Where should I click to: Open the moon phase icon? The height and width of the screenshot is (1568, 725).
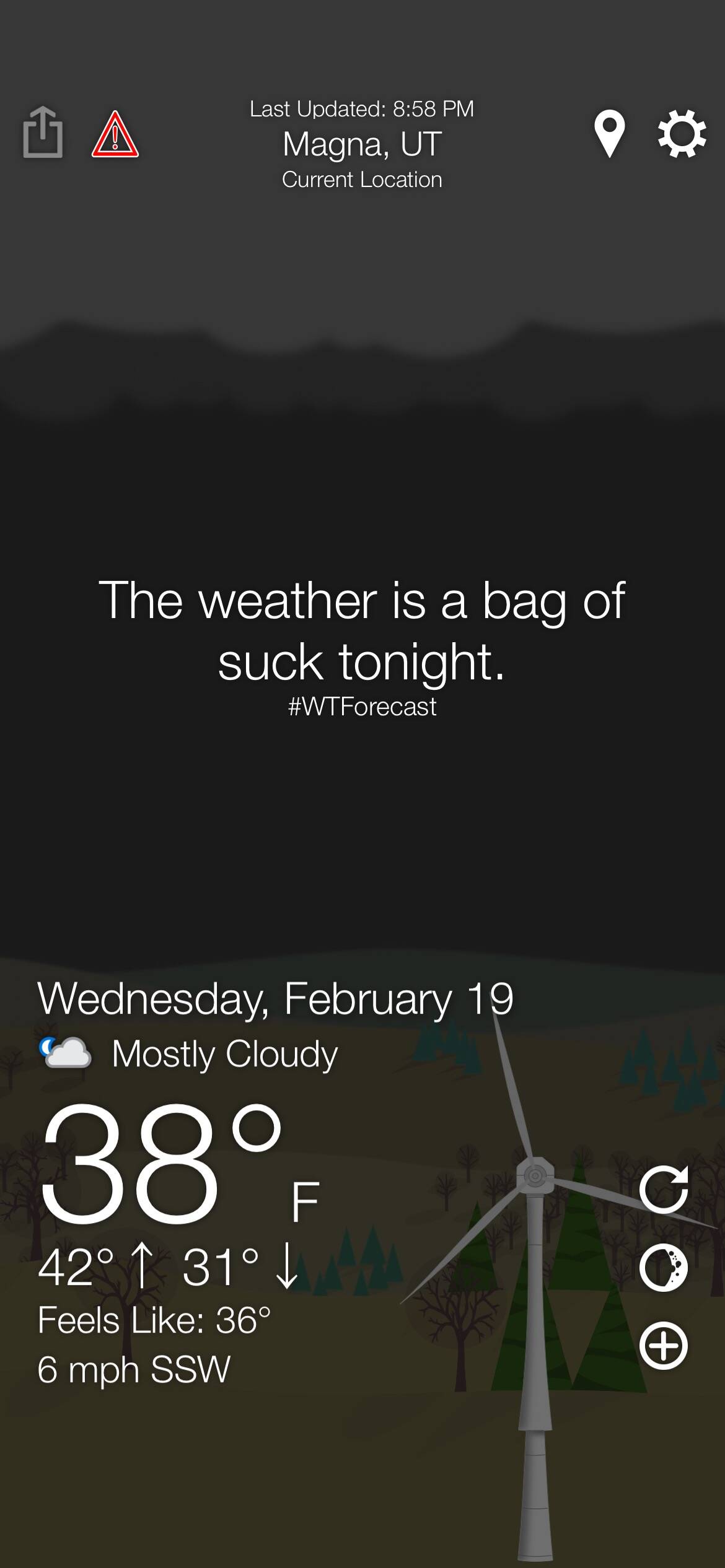tap(664, 1267)
